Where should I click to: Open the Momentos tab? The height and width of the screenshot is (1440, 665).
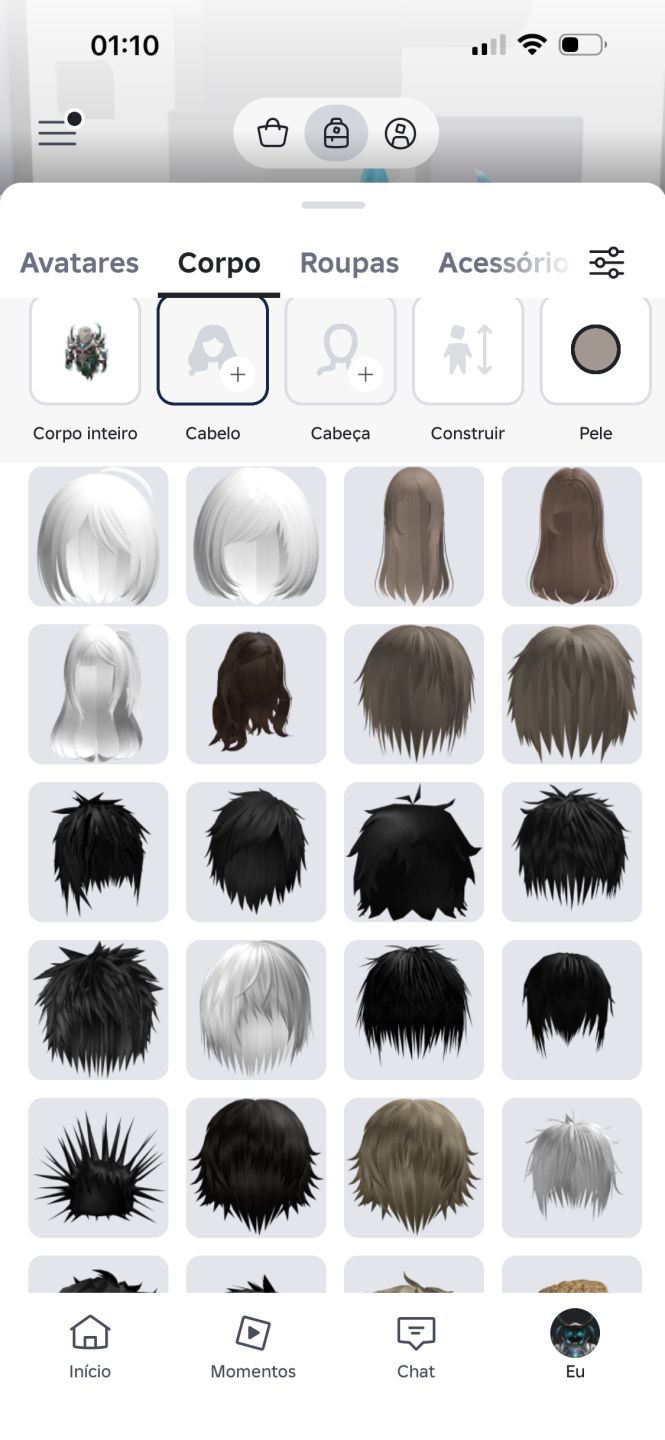253,1346
